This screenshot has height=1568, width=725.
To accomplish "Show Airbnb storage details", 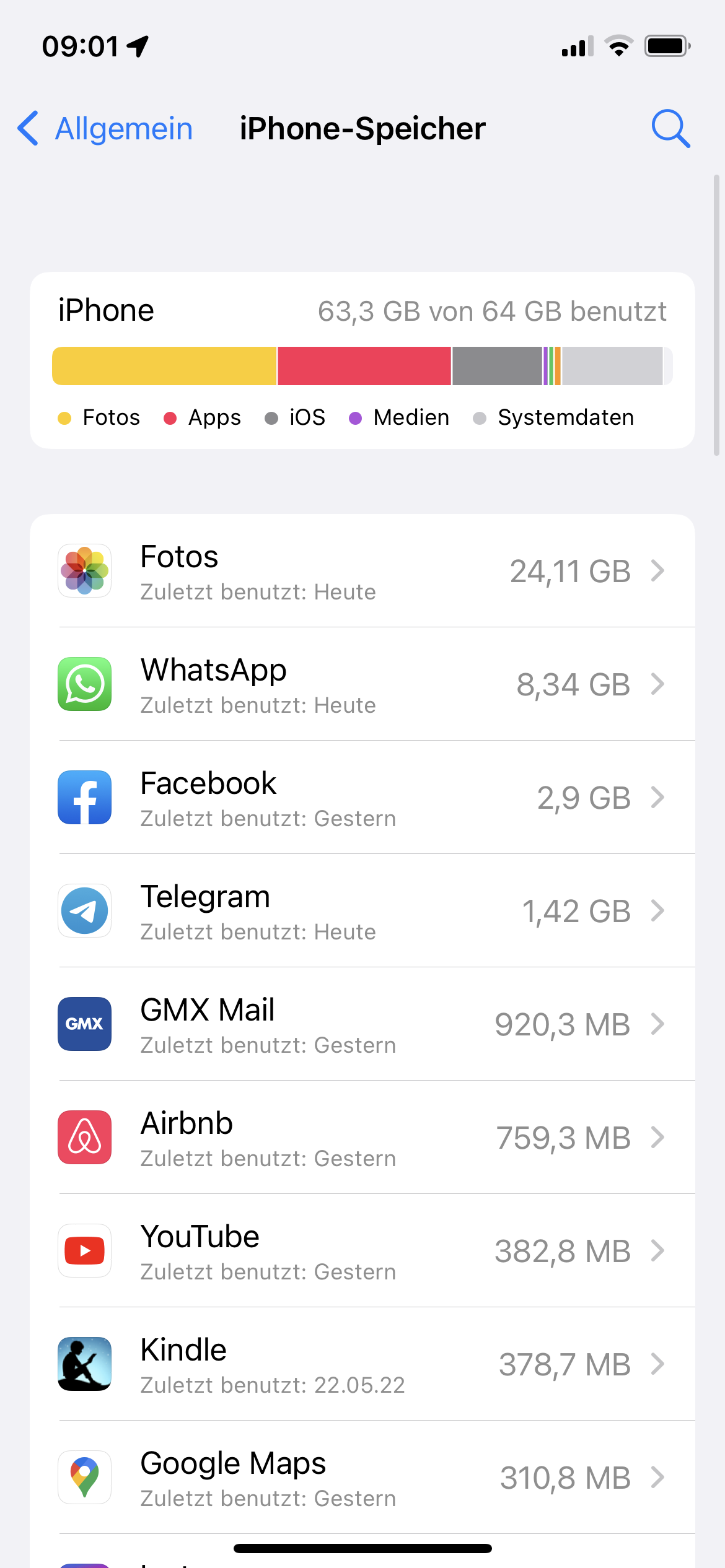I will tap(362, 1138).
